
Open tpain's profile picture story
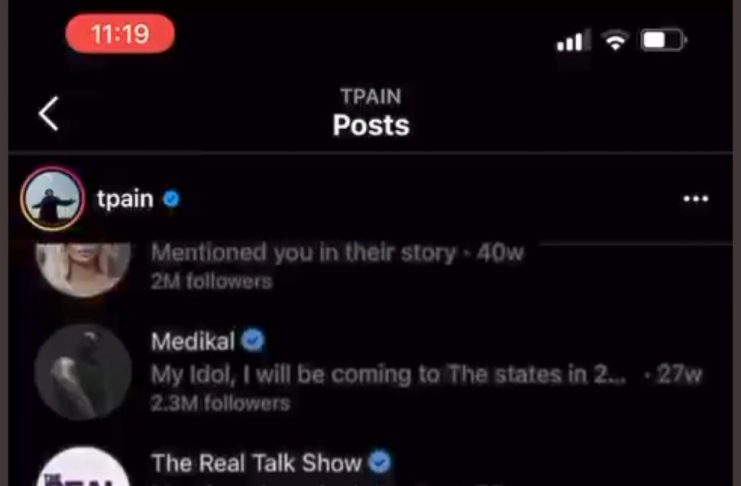[x=52, y=199]
